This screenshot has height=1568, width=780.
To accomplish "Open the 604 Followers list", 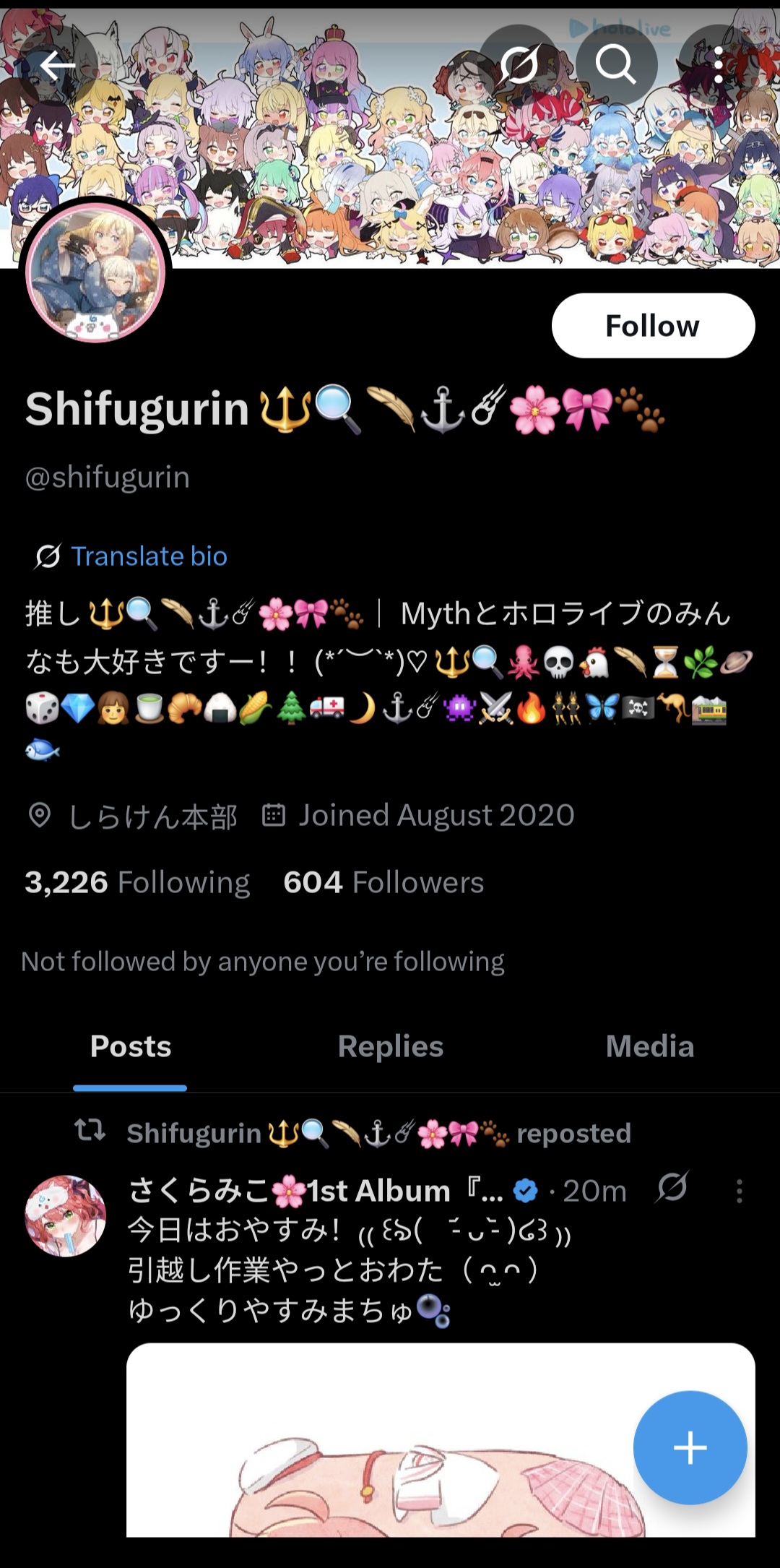I will tap(383, 882).
